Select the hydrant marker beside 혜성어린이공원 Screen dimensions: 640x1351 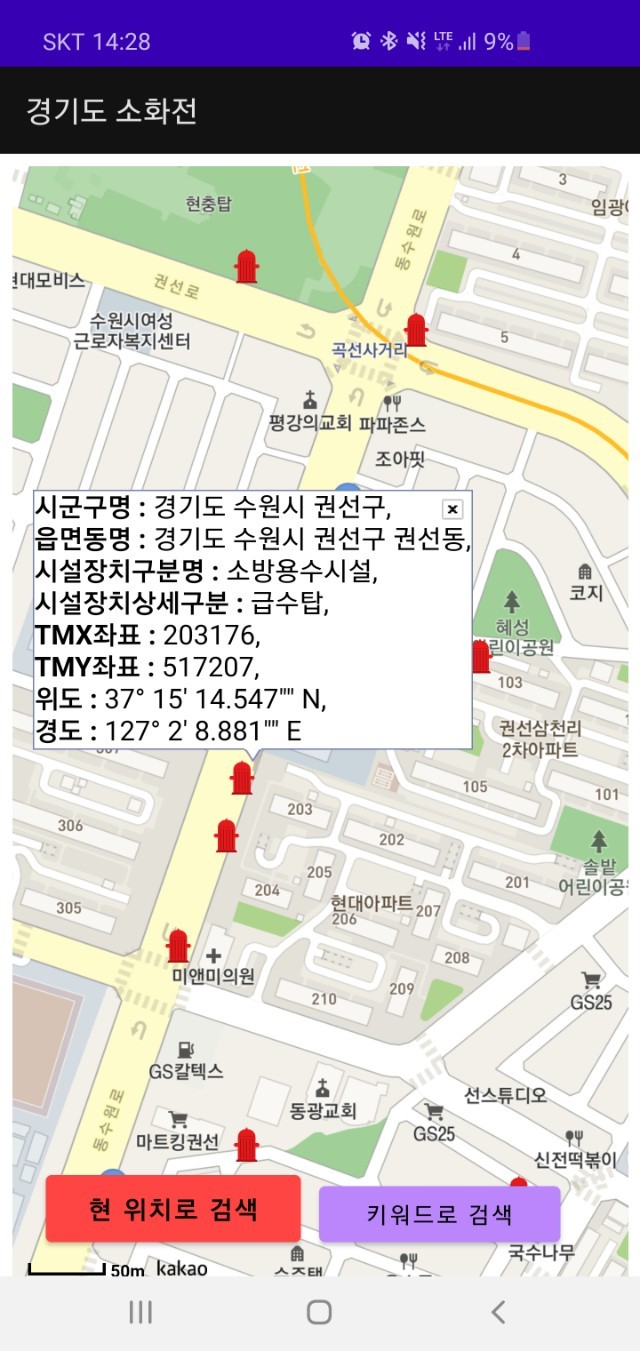(481, 656)
